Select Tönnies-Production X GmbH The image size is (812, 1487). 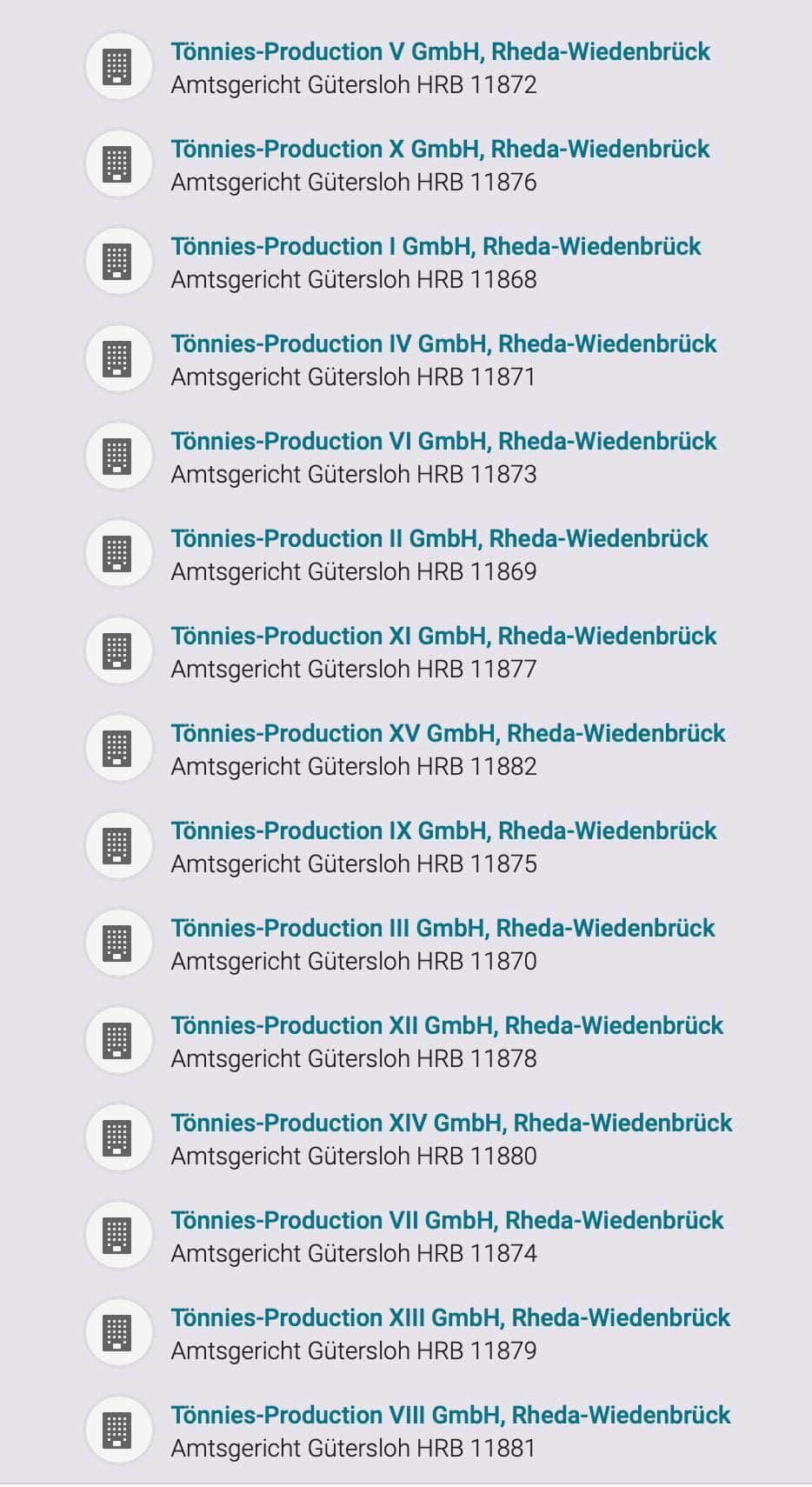[x=440, y=150]
